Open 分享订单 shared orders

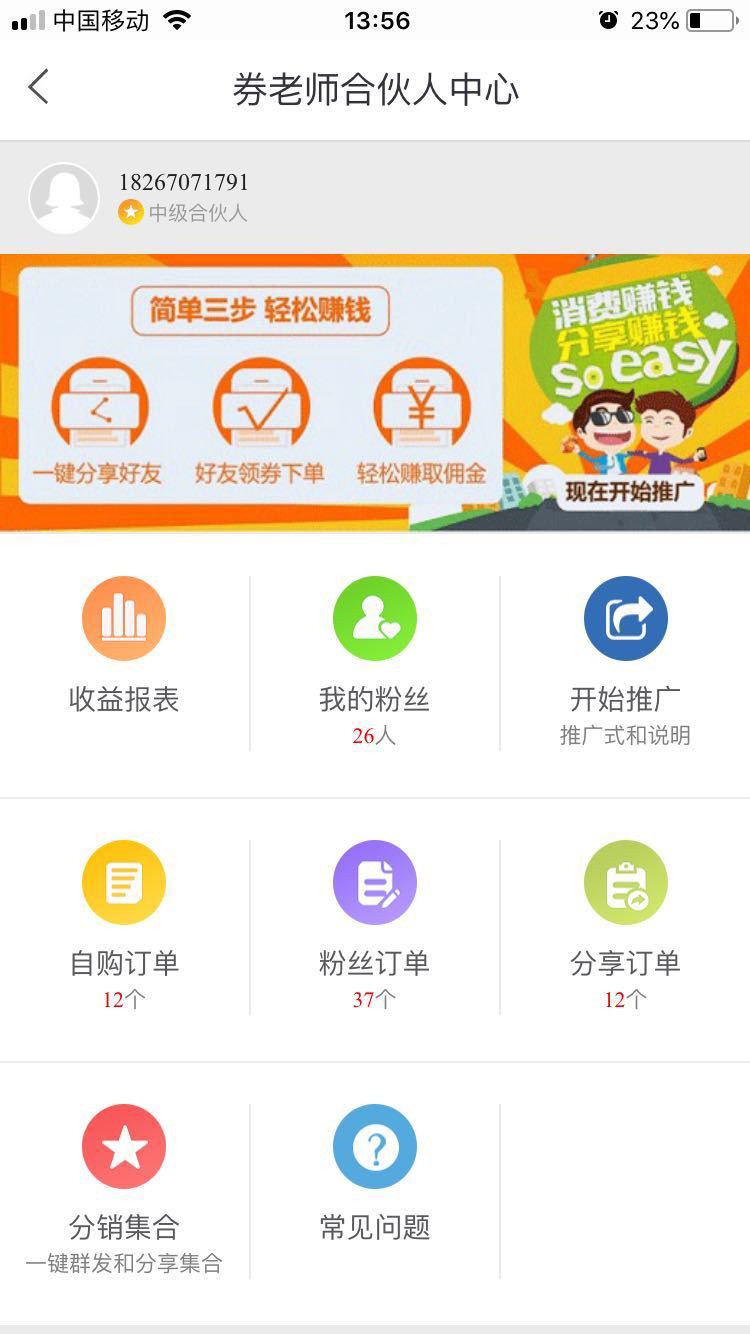coord(625,883)
